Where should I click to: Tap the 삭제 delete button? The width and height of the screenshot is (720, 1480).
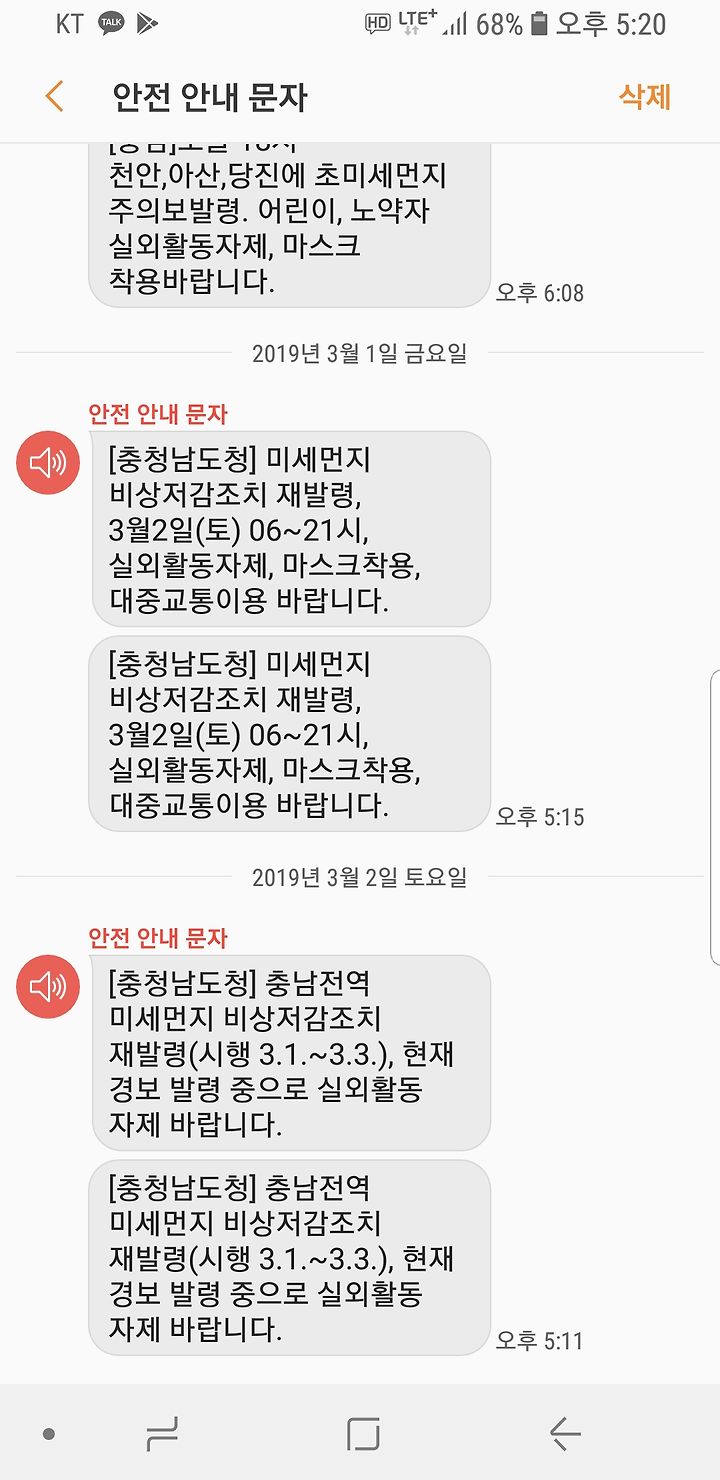pos(645,97)
